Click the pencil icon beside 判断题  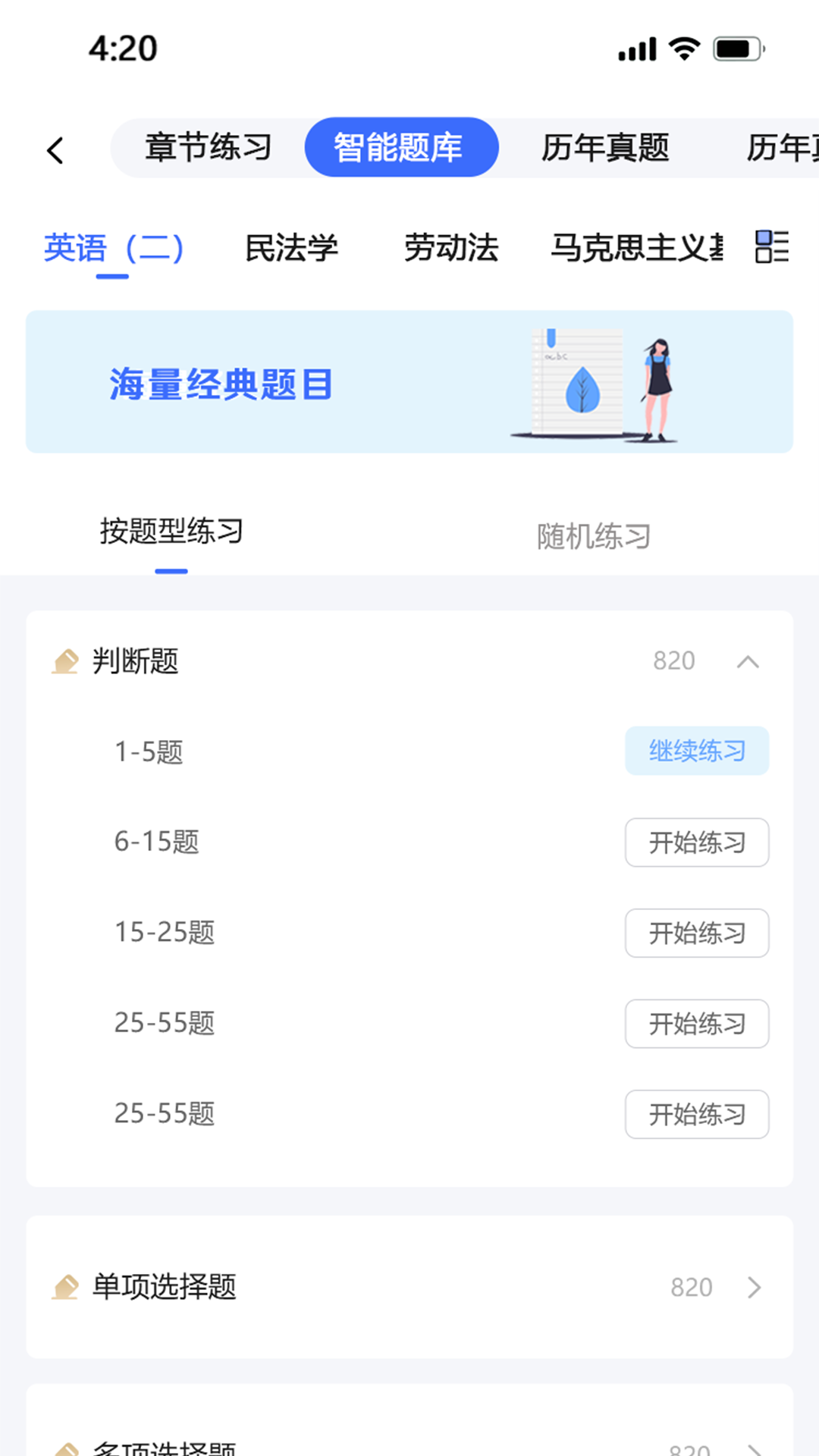[x=67, y=661]
